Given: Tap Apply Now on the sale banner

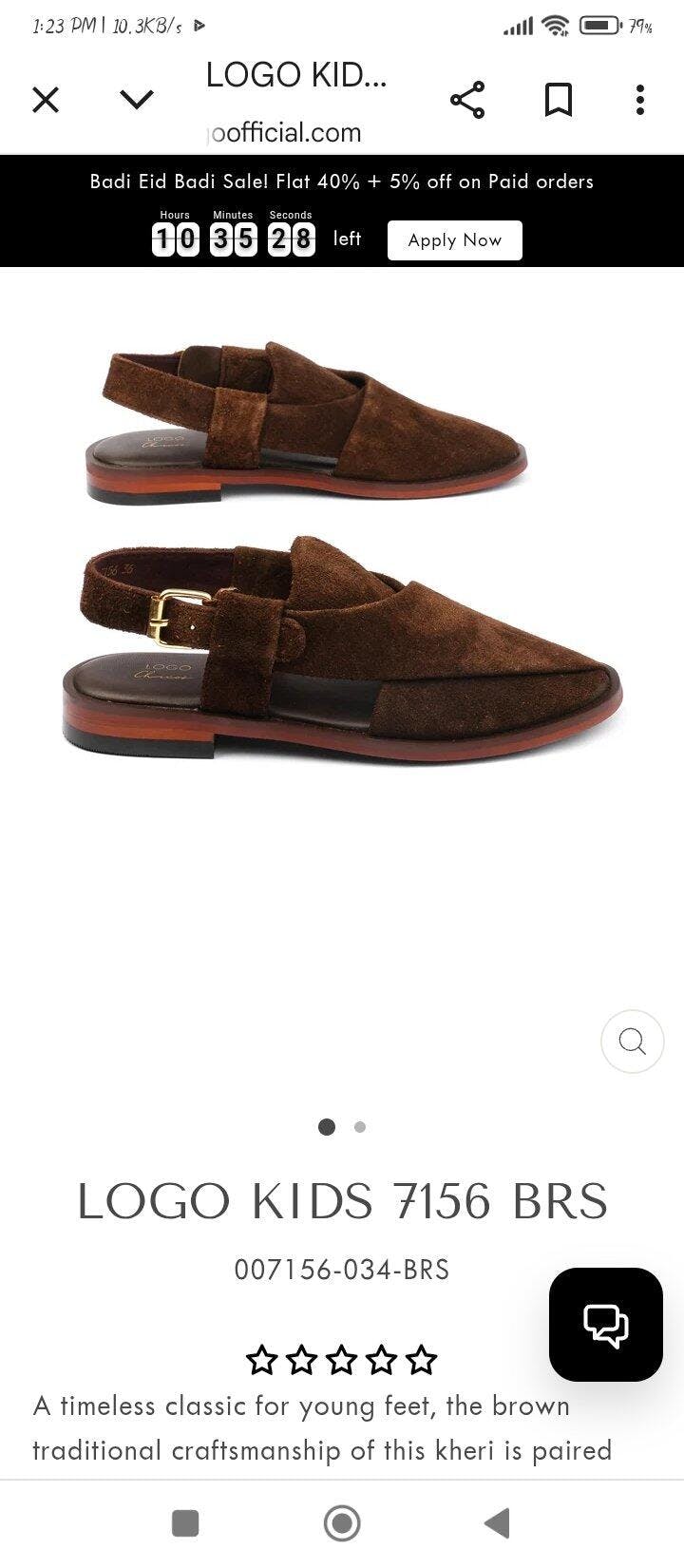Looking at the screenshot, I should click(455, 240).
